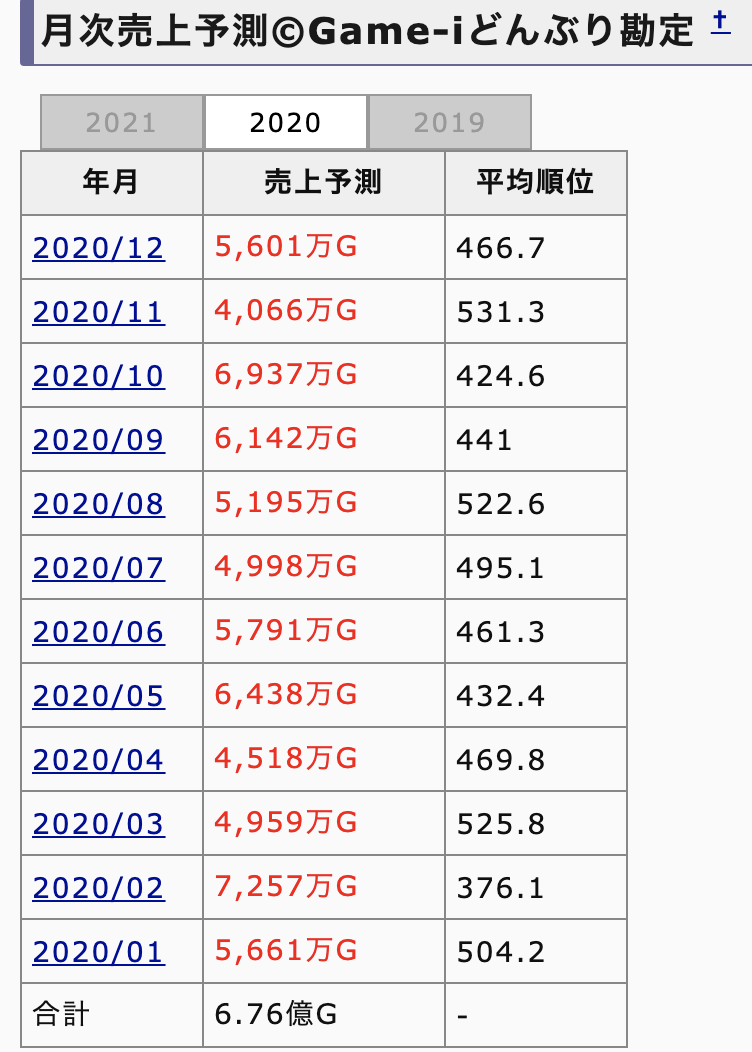This screenshot has height=1052, width=752.
Task: Open the 2020/11 monthly link
Action: [x=98, y=312]
